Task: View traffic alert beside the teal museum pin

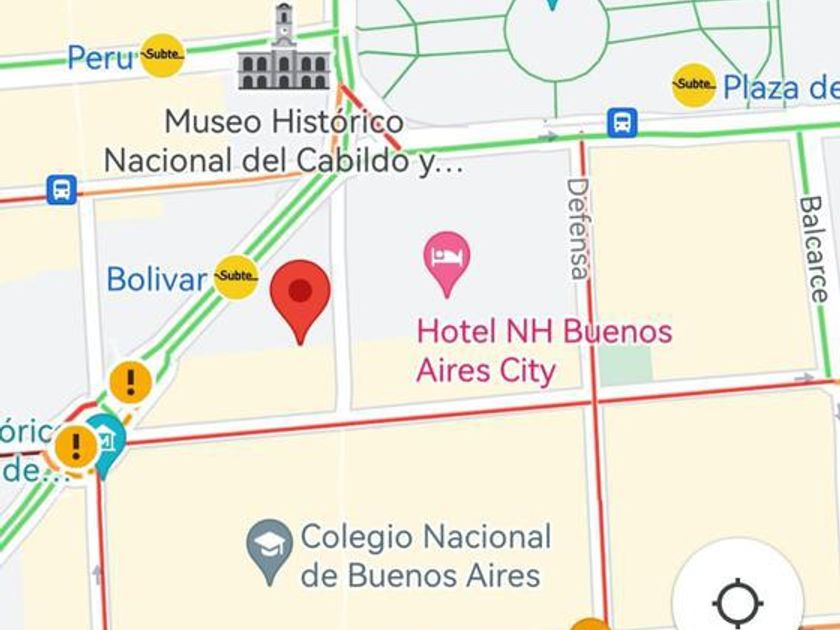Action: tap(76, 446)
